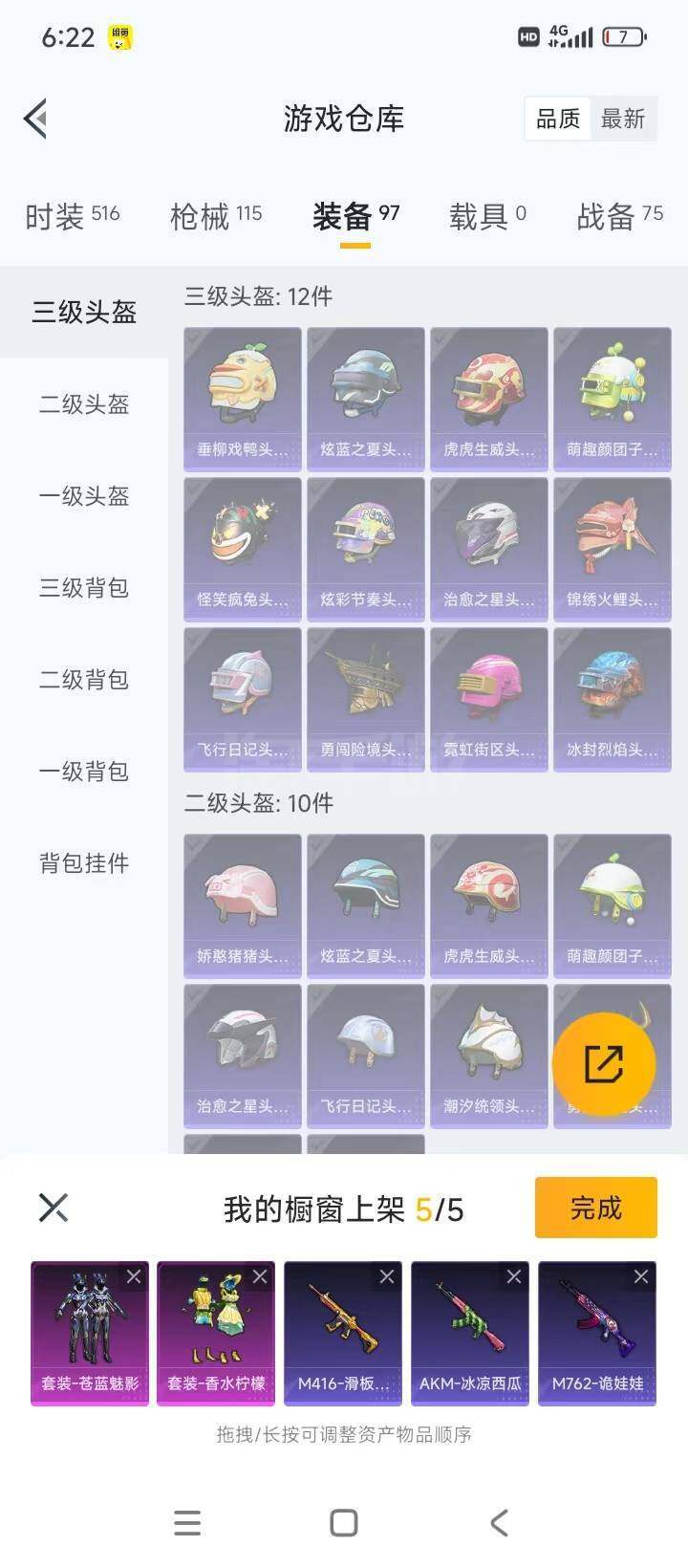Screen dimensions: 688x1568
Task: Go back using the top-left arrow
Action: (35, 120)
